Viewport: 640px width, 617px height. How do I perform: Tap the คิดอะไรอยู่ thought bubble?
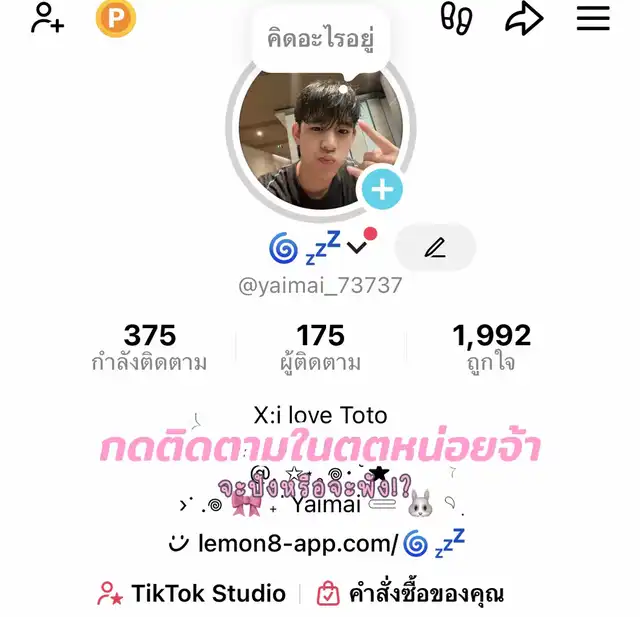click(320, 40)
